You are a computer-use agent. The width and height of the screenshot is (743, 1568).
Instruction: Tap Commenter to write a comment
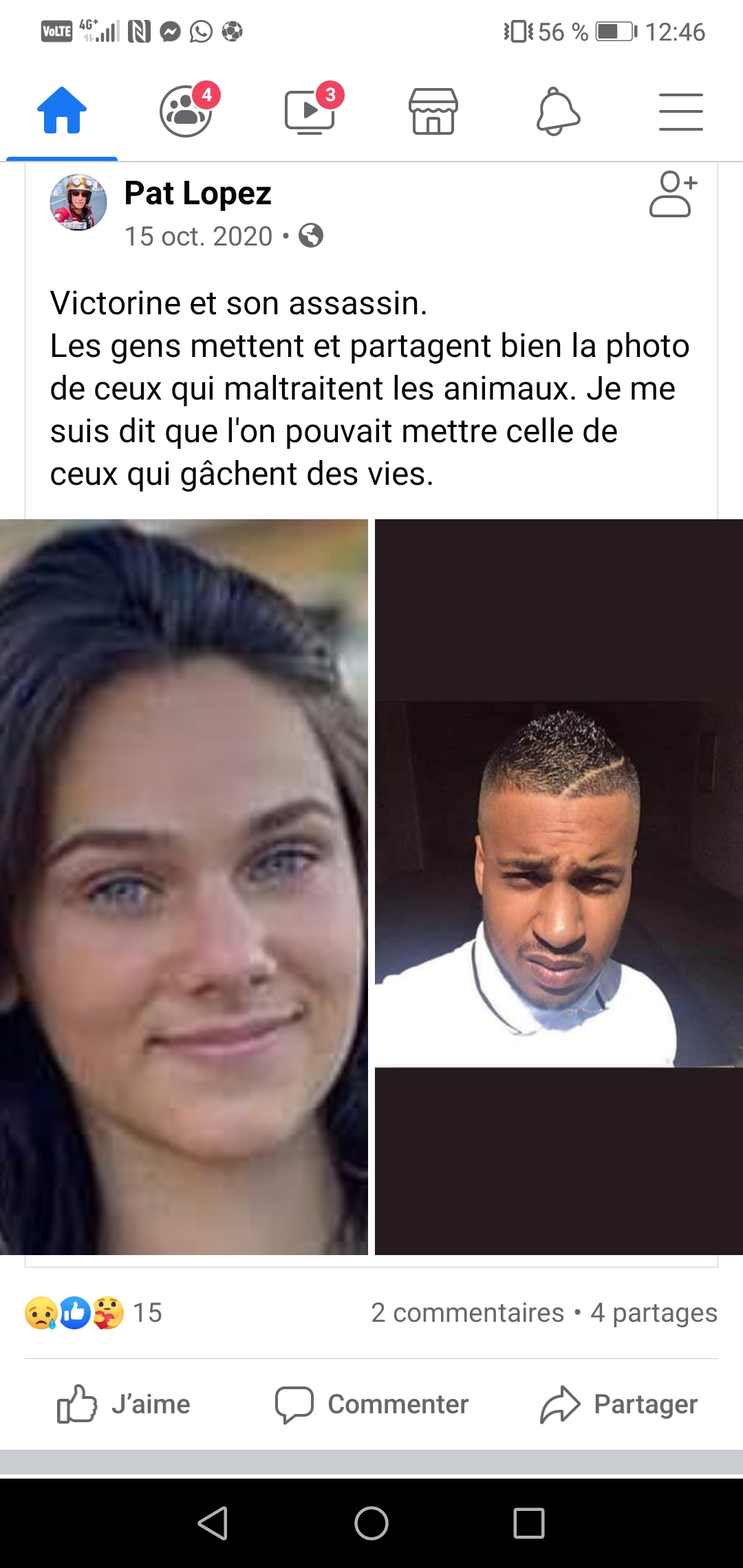(x=371, y=1404)
